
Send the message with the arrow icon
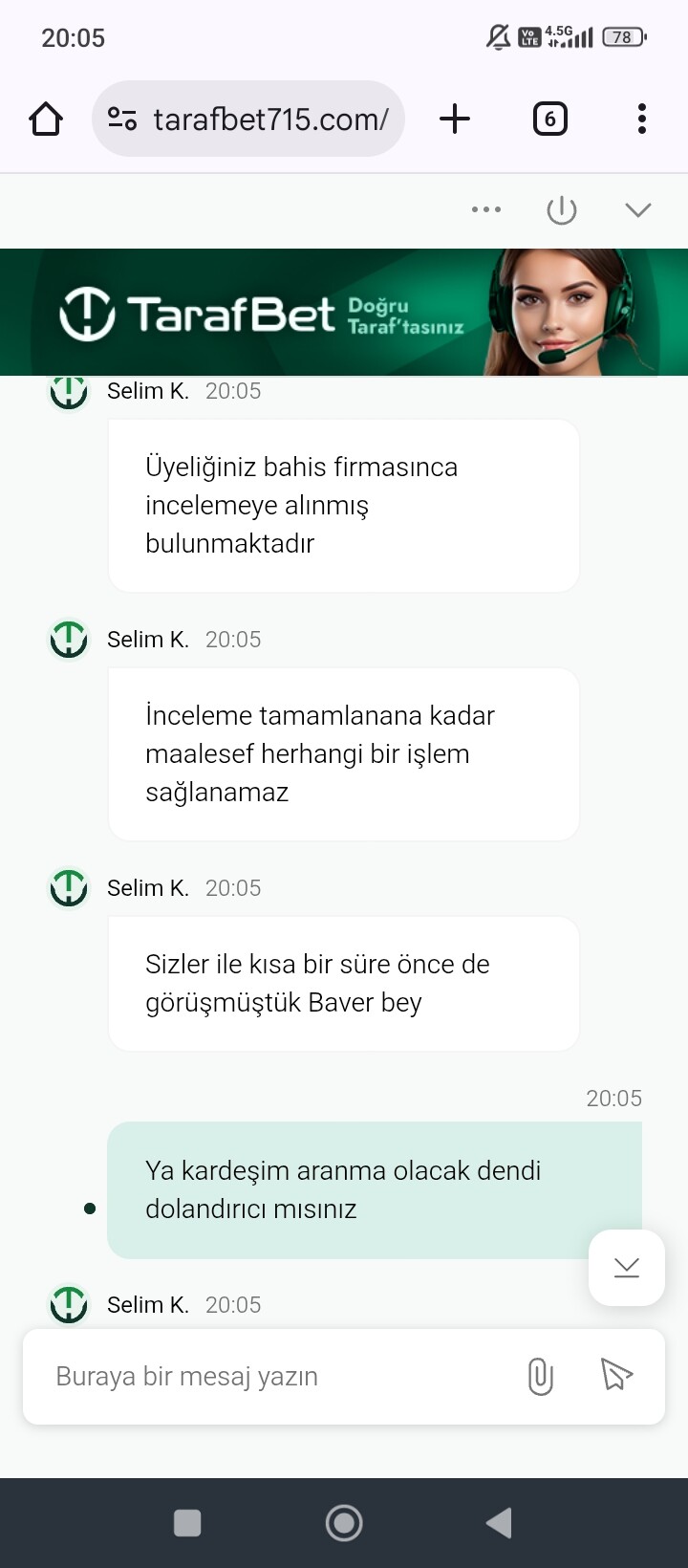click(x=617, y=1375)
